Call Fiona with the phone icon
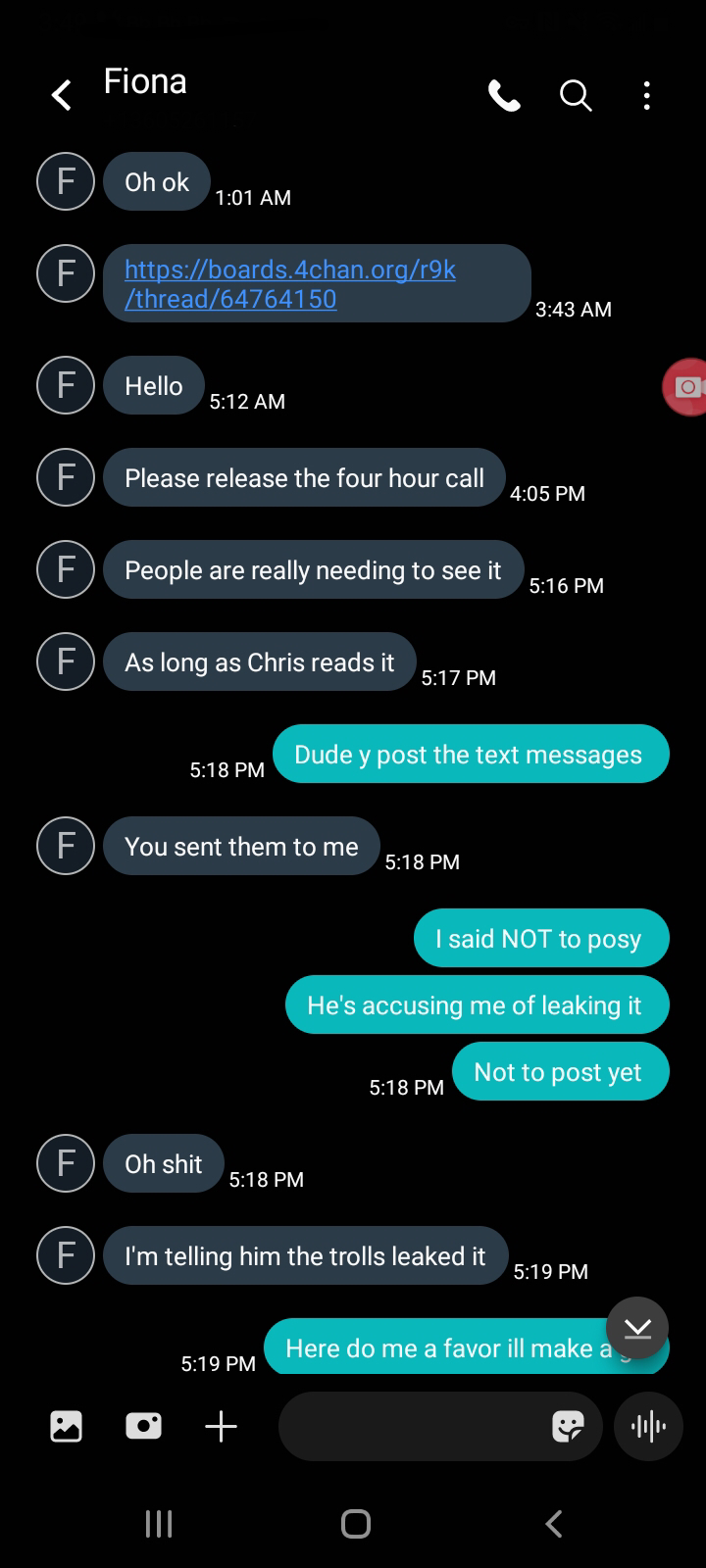The height and width of the screenshot is (1568, 706). point(504,95)
